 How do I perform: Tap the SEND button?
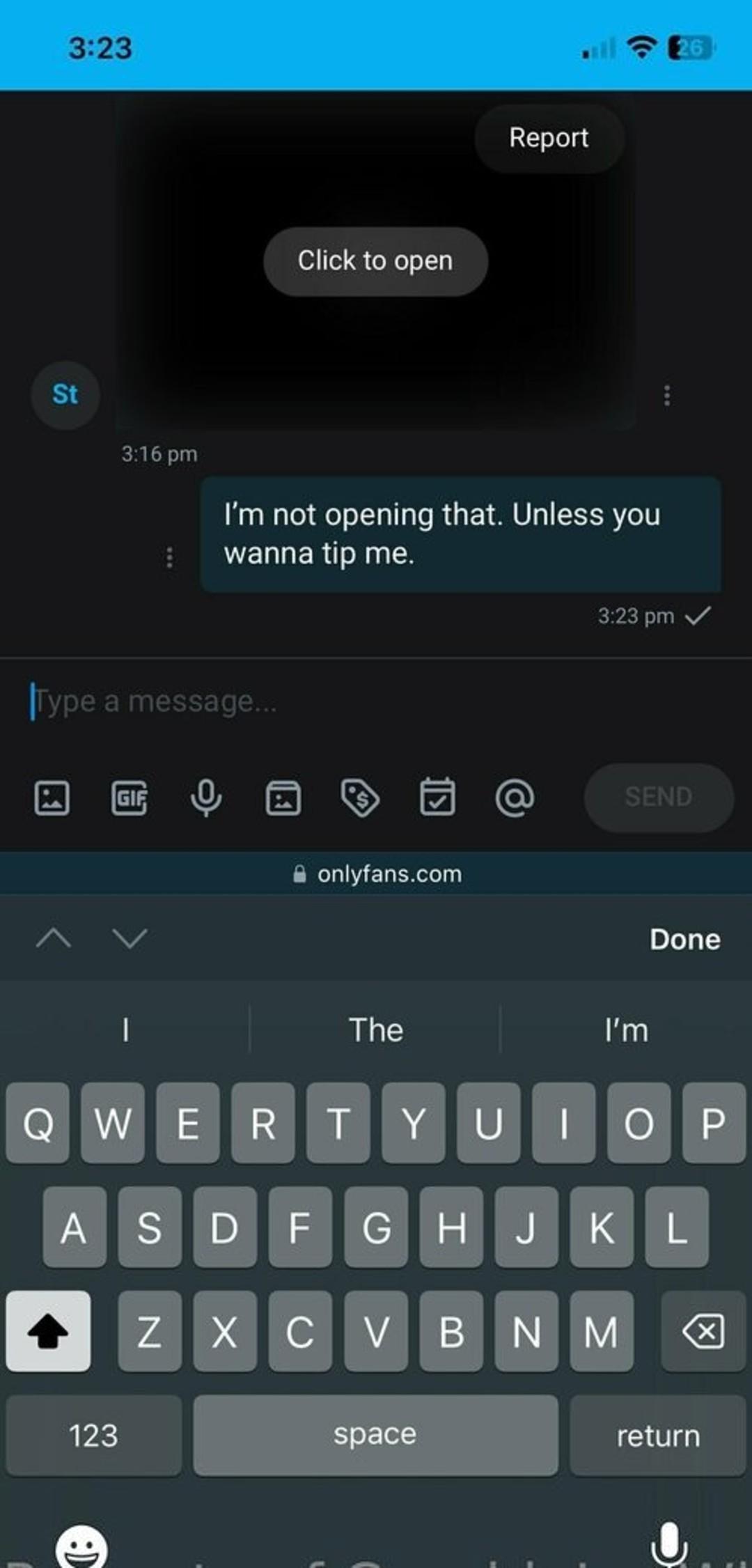(x=658, y=798)
